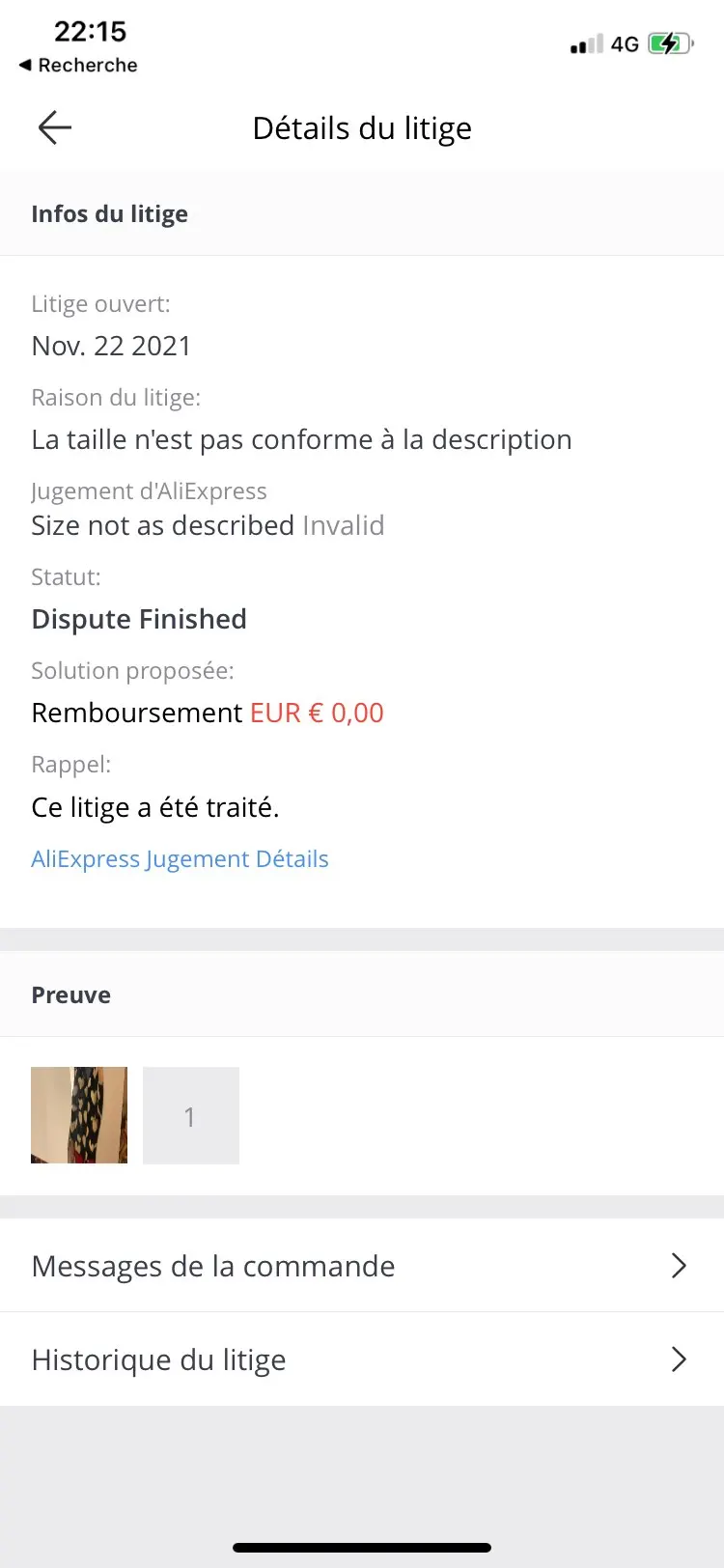This screenshot has width=724, height=1568.
Task: Return to Recherche via status bar
Action: (78, 65)
